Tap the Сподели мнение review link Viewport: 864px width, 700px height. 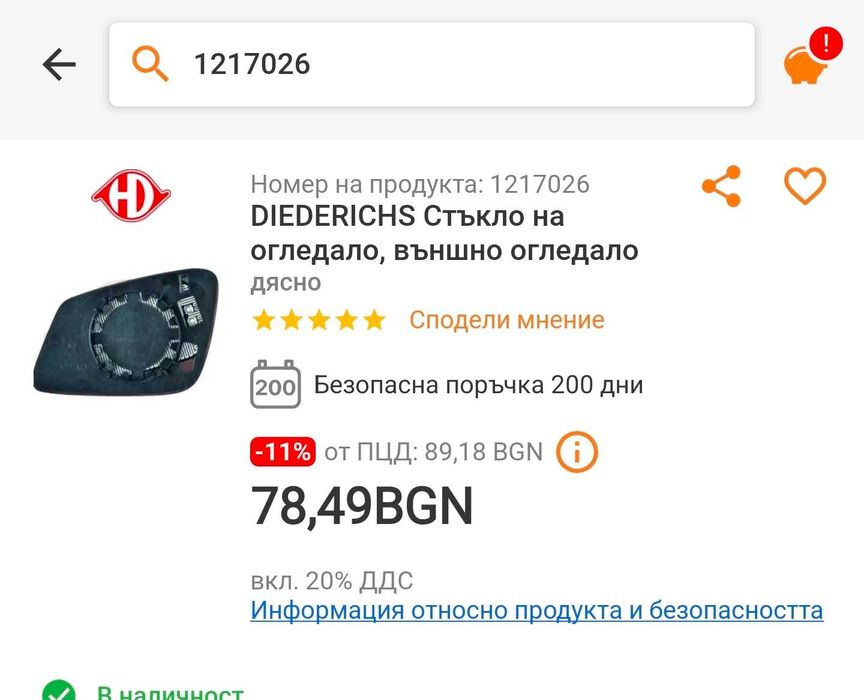(506, 320)
